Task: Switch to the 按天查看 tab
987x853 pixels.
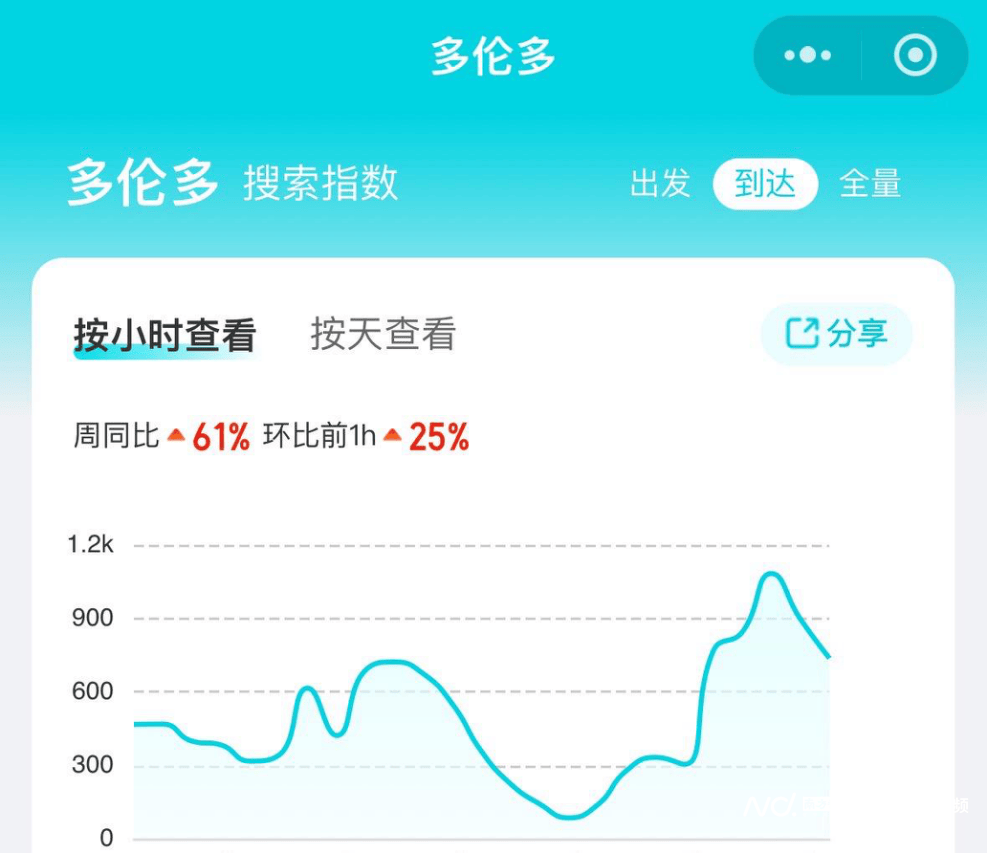Action: point(383,334)
